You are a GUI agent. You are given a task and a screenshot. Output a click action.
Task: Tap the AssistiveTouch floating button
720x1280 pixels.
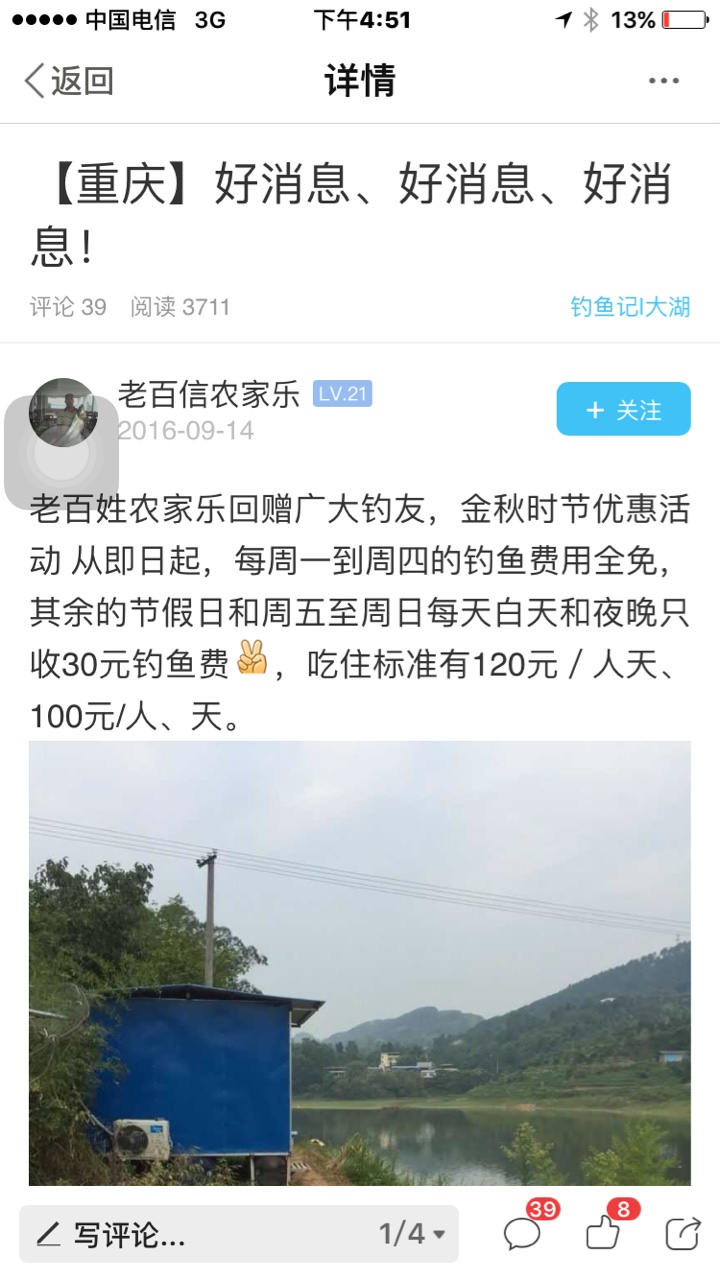61,453
